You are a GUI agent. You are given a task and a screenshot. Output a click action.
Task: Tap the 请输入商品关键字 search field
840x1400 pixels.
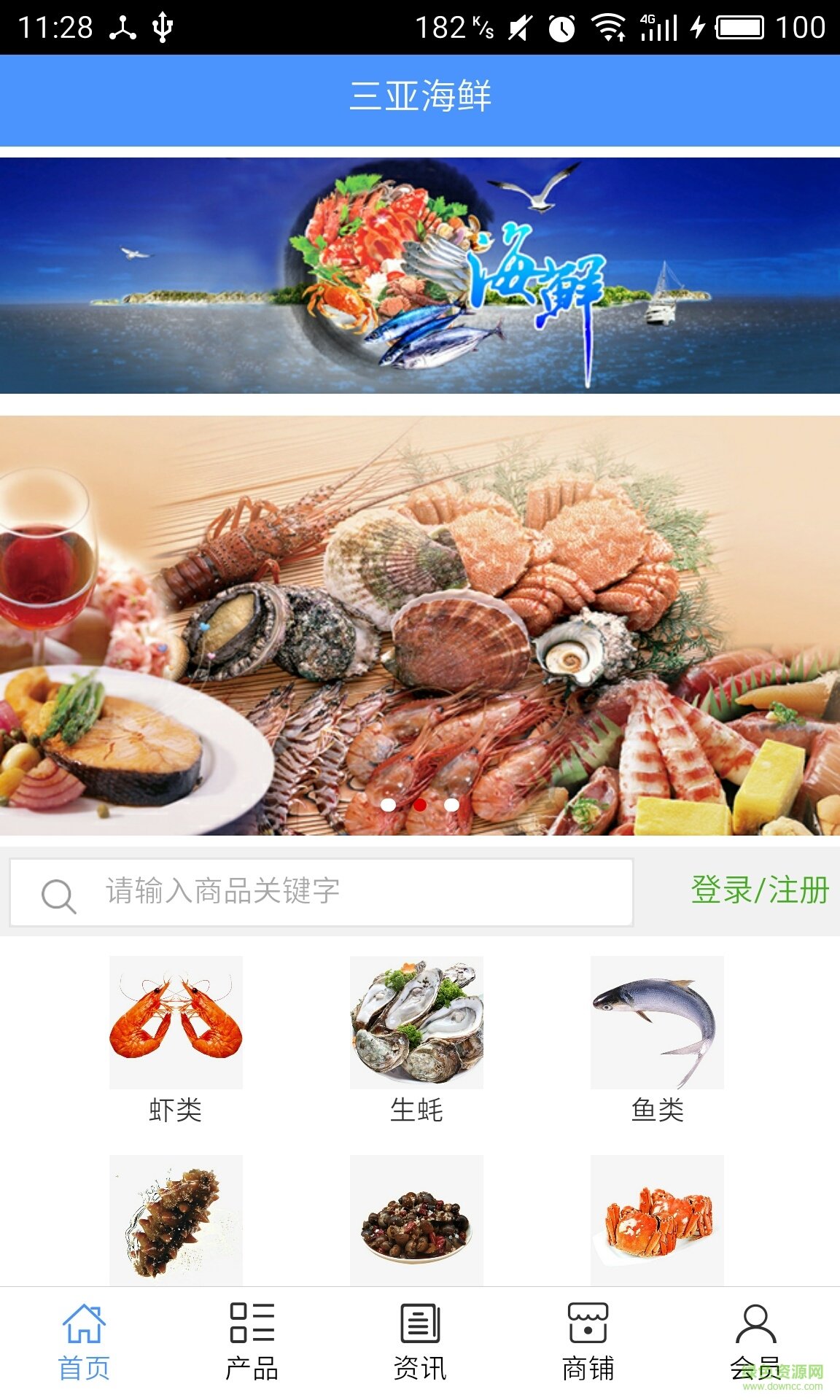click(321, 892)
